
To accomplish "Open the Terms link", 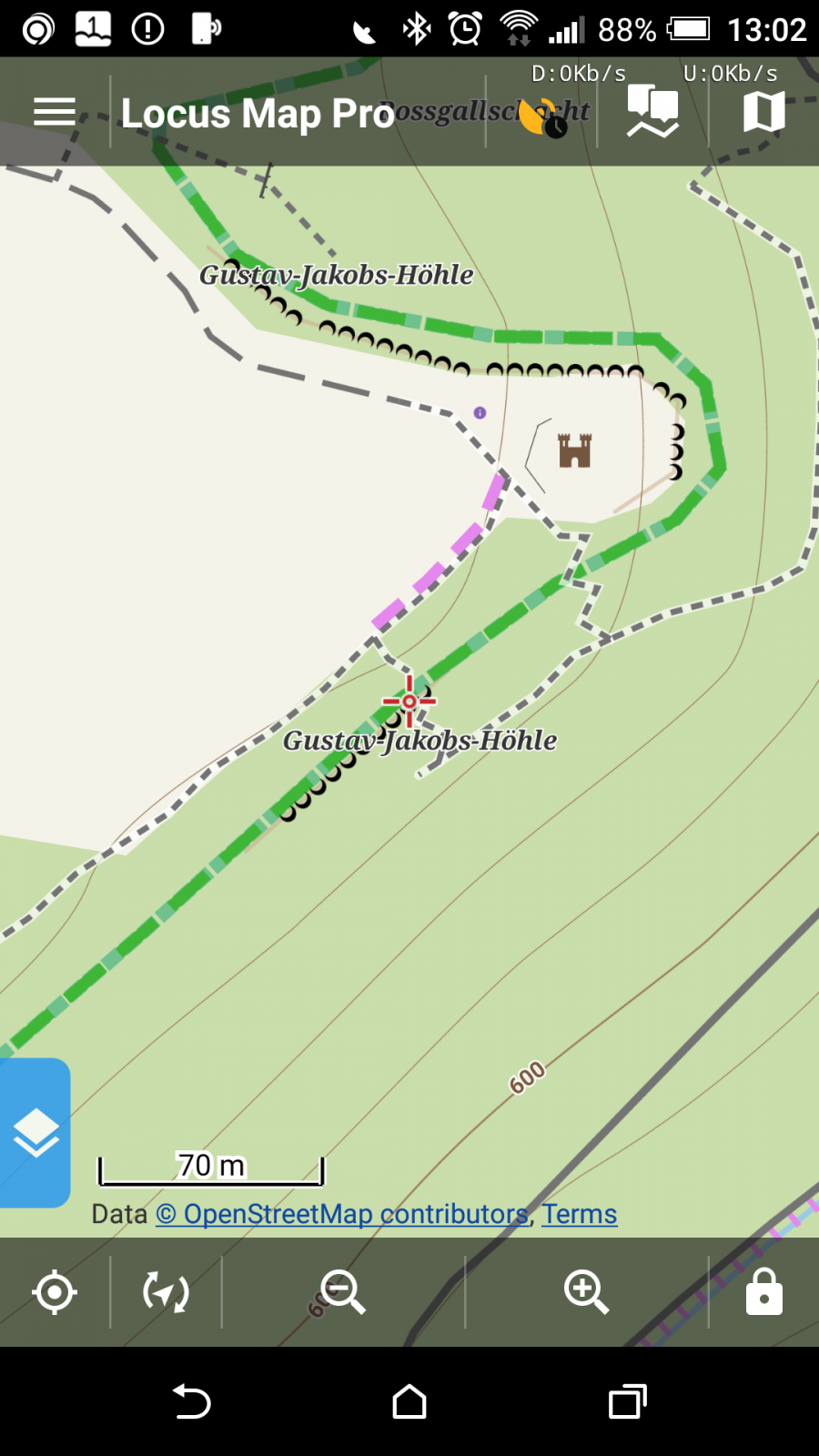I will pyautogui.click(x=580, y=1214).
